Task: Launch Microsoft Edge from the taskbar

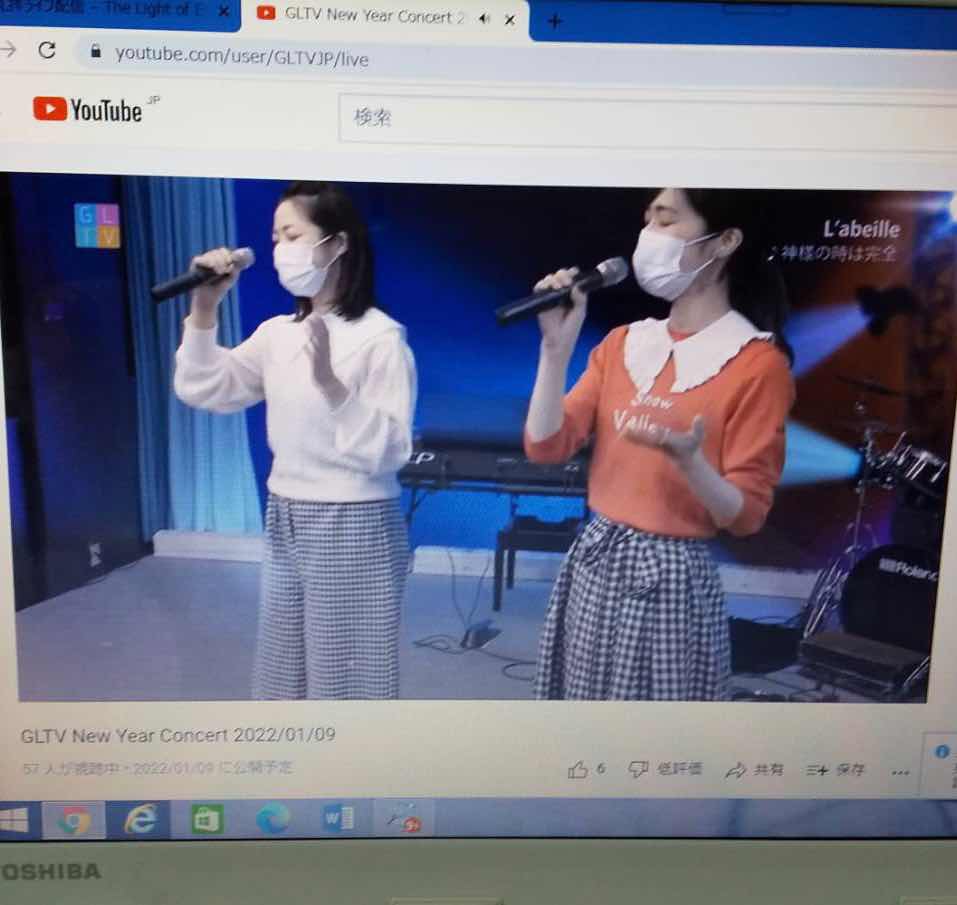Action: (272, 819)
